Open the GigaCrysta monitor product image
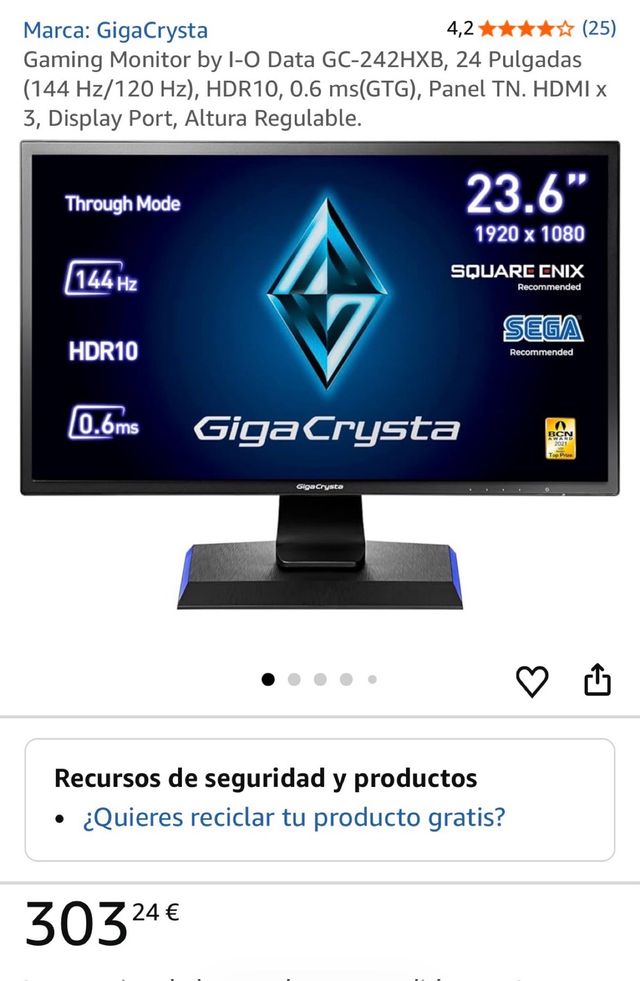The height and width of the screenshot is (981, 640). (x=320, y=375)
